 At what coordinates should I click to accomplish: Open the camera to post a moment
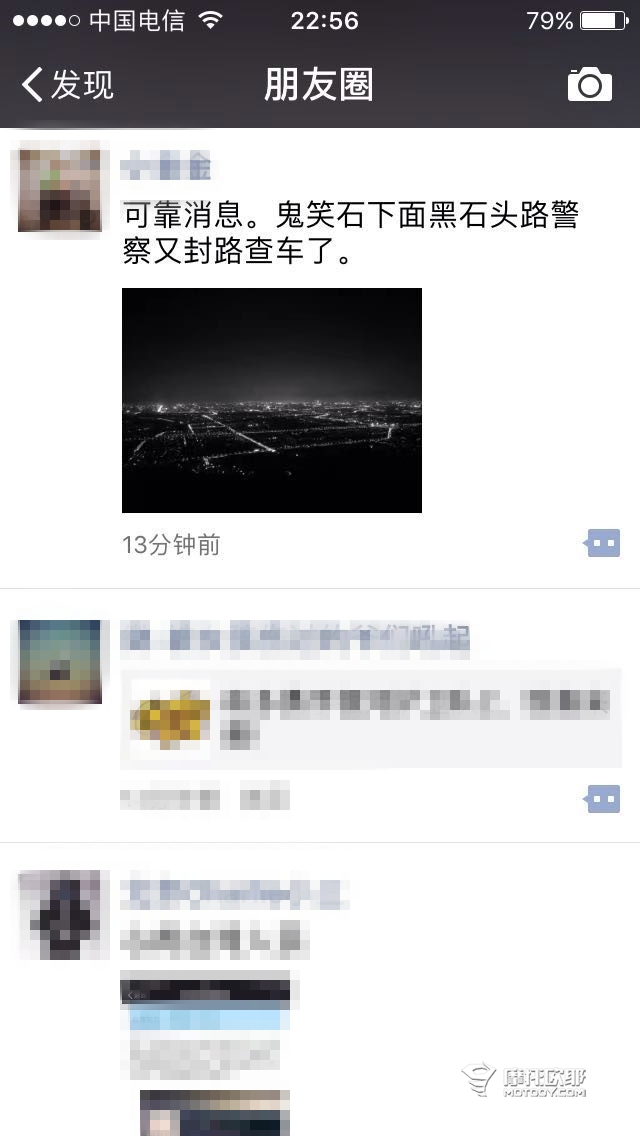click(x=589, y=85)
